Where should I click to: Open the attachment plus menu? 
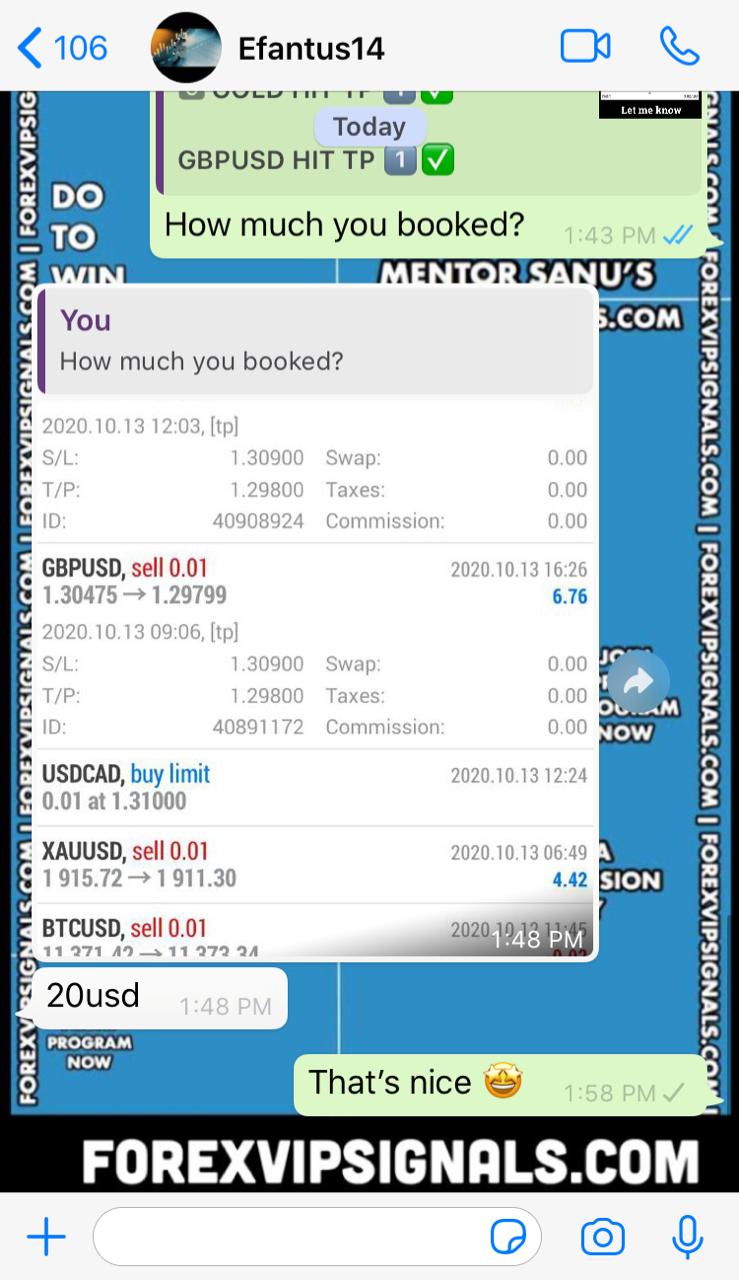(46, 1238)
